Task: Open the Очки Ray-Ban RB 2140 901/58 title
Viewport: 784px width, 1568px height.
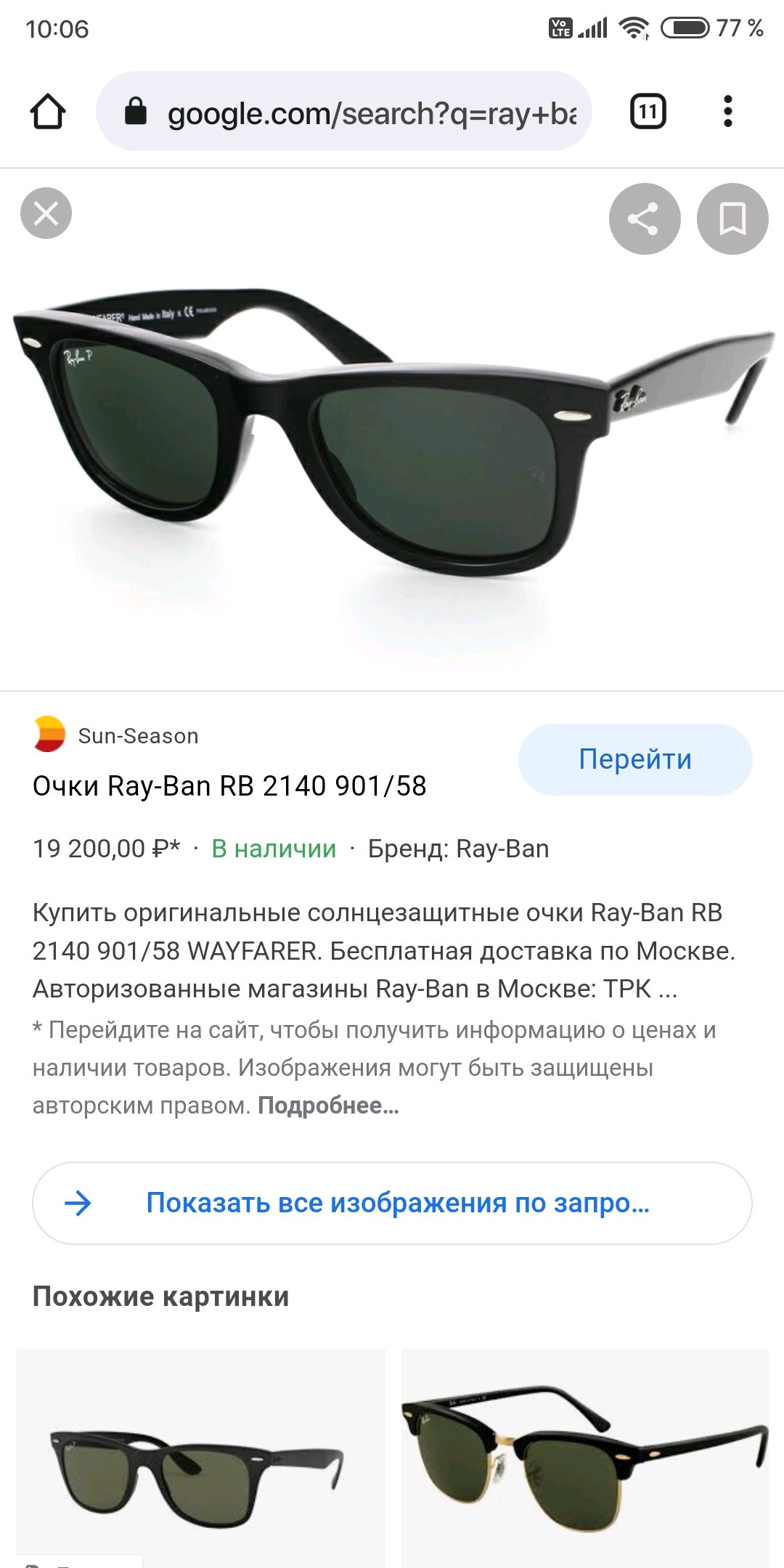Action: coord(229,786)
